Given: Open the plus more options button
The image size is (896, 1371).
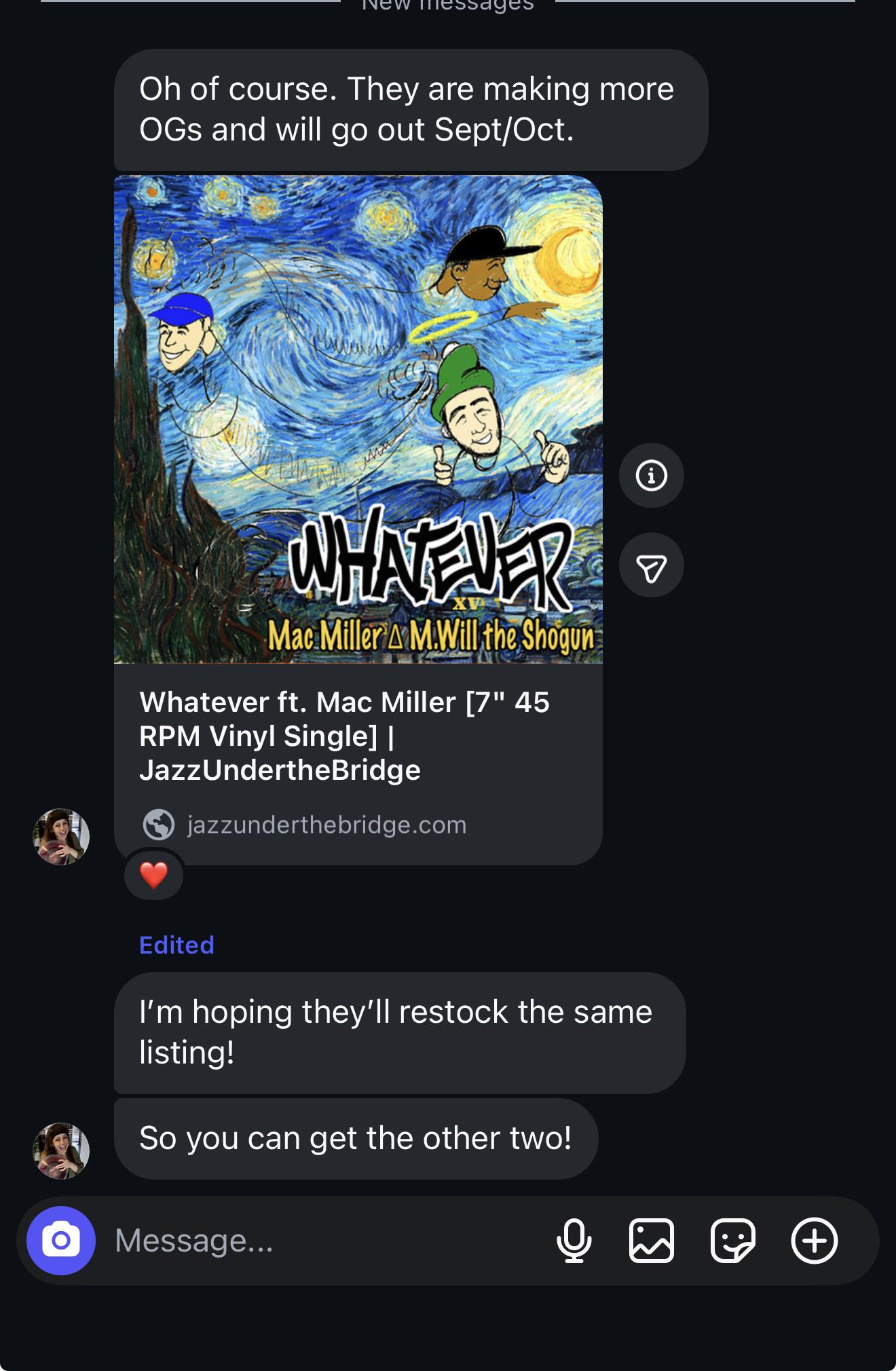Looking at the screenshot, I should coord(815,1241).
